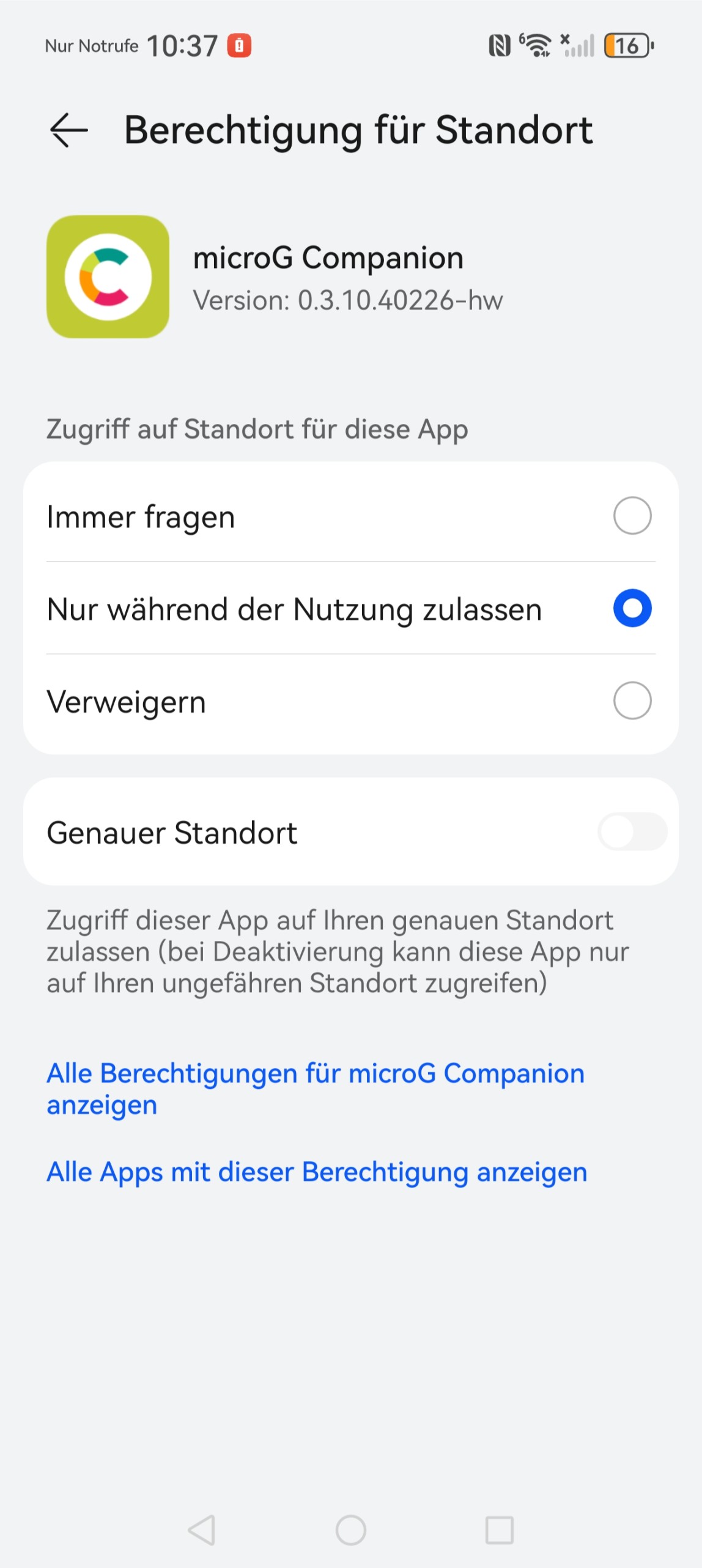Open Alle Berechtigungen für microG Companion anzeigen
The width and height of the screenshot is (702, 1568).
[x=315, y=1089]
